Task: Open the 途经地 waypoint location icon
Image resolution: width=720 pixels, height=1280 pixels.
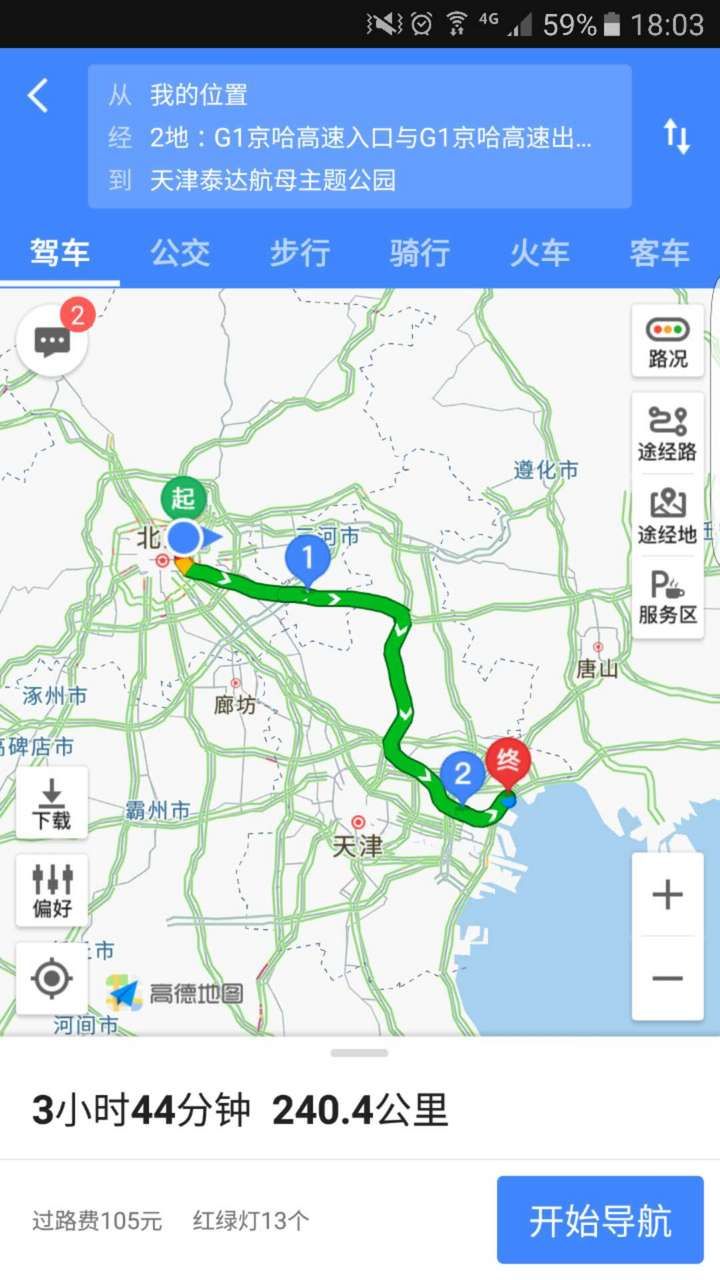Action: (666, 508)
